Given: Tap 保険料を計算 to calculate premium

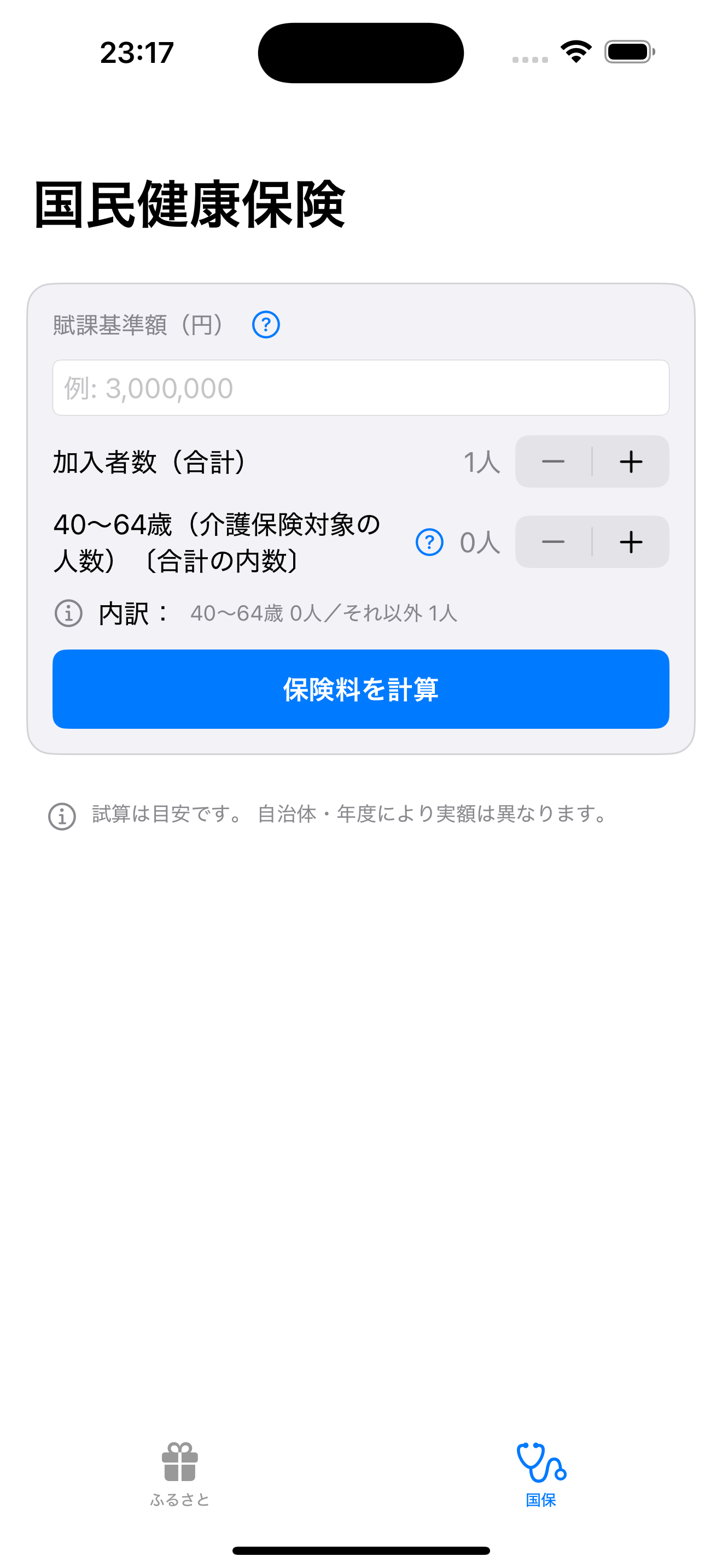Looking at the screenshot, I should pos(360,689).
